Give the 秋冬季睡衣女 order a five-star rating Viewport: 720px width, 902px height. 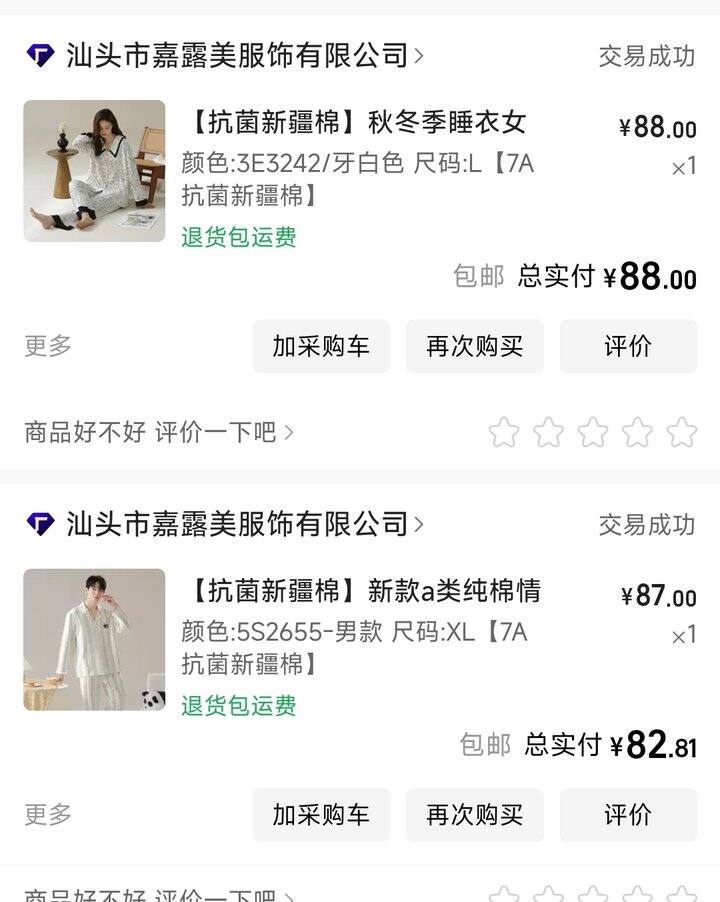pos(682,432)
